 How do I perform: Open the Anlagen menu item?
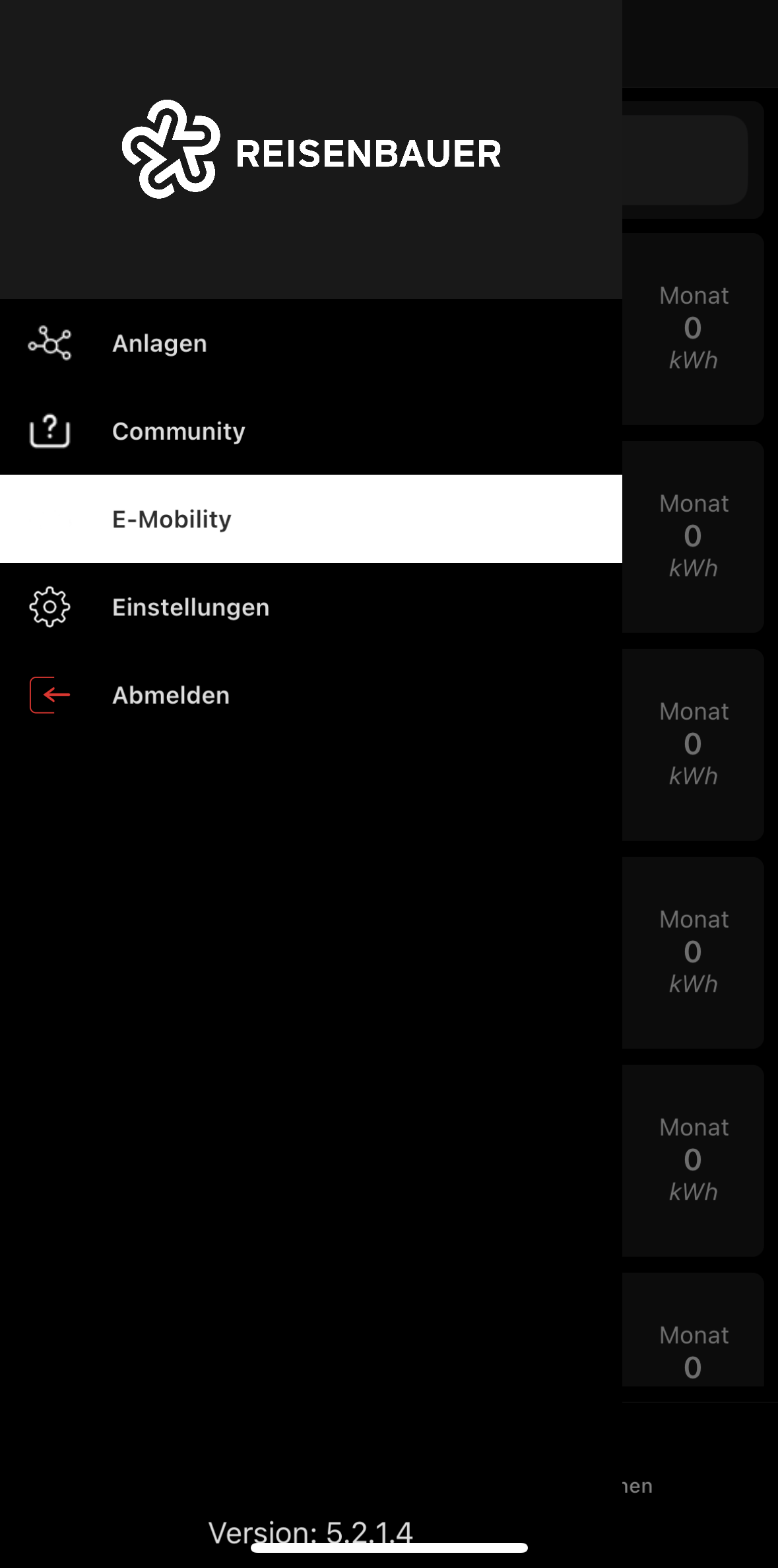click(x=311, y=343)
